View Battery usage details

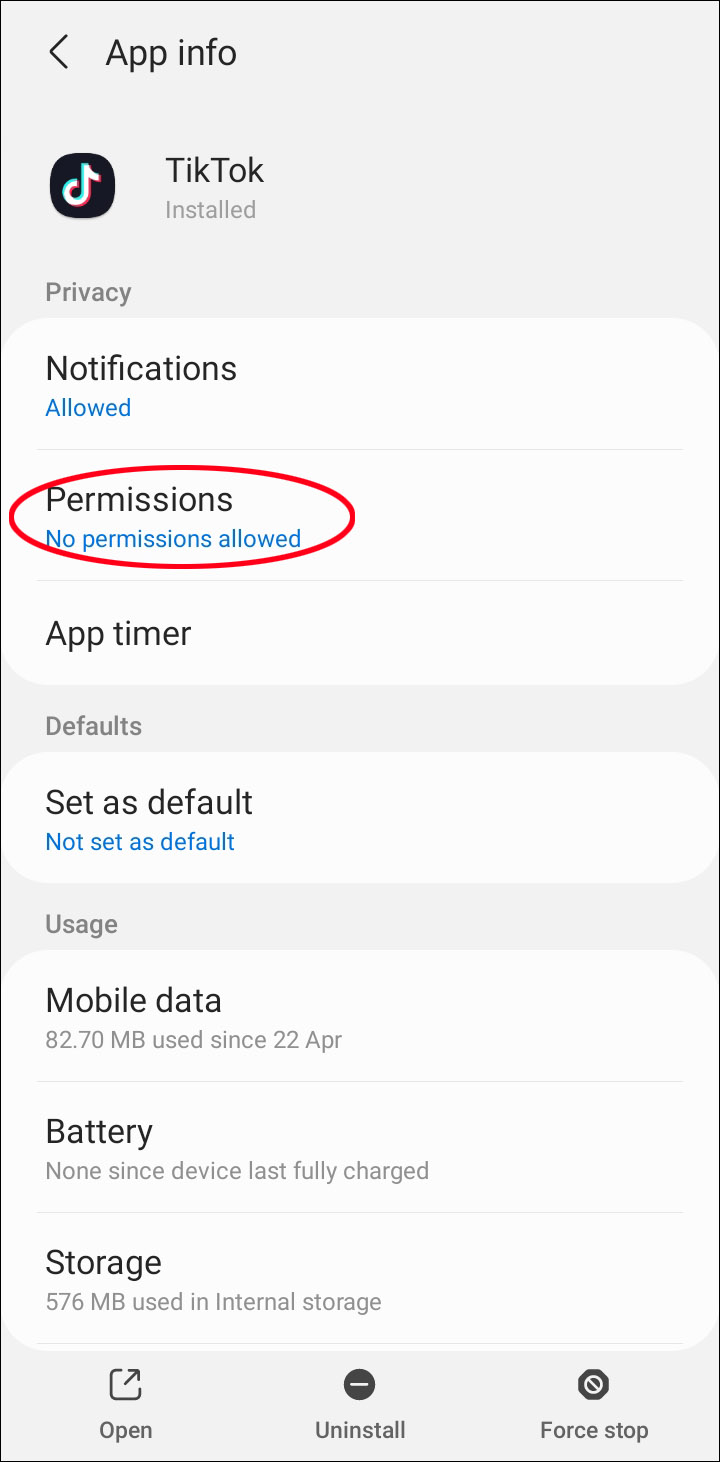[x=360, y=1148]
